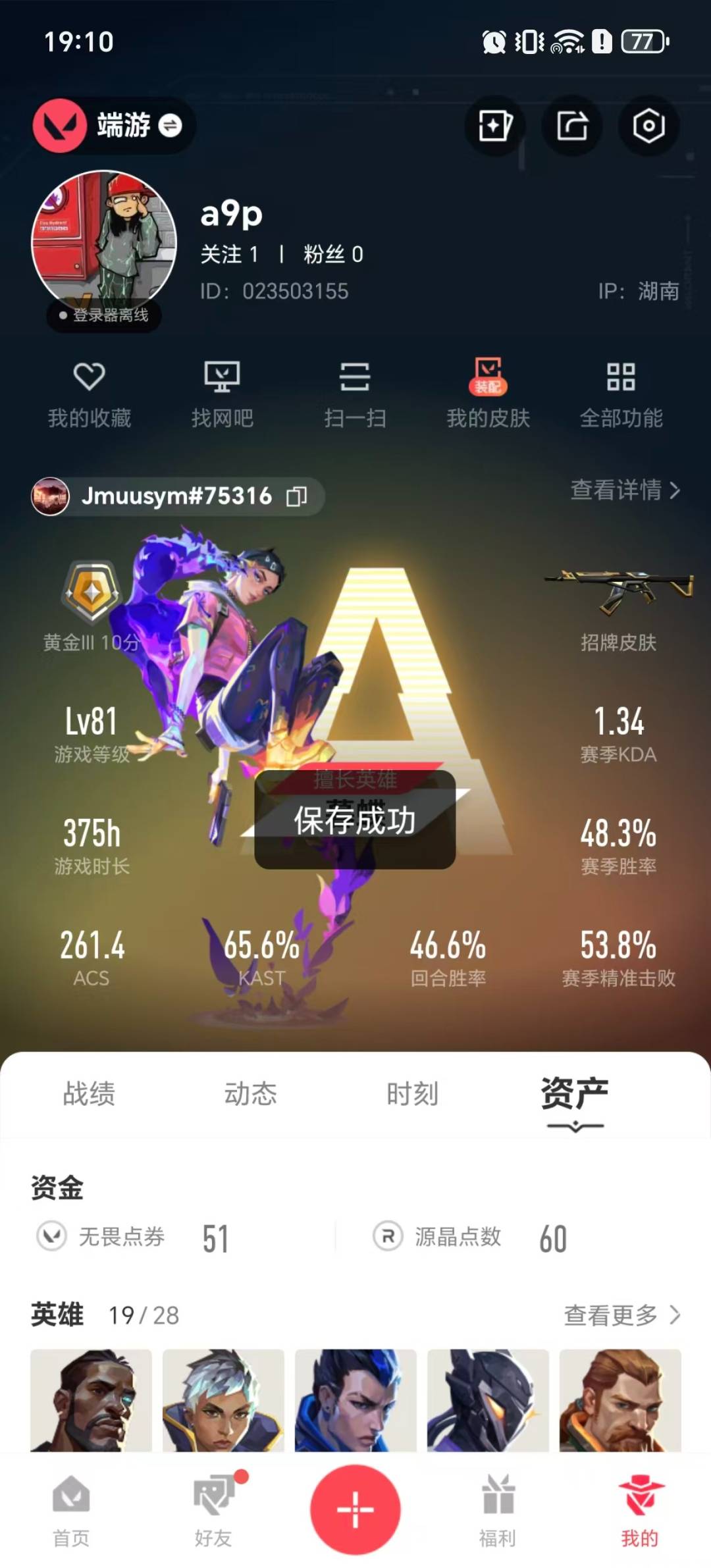Screen dimensions: 711x1568
Task: Open the card wallet icon top right
Action: click(x=494, y=126)
